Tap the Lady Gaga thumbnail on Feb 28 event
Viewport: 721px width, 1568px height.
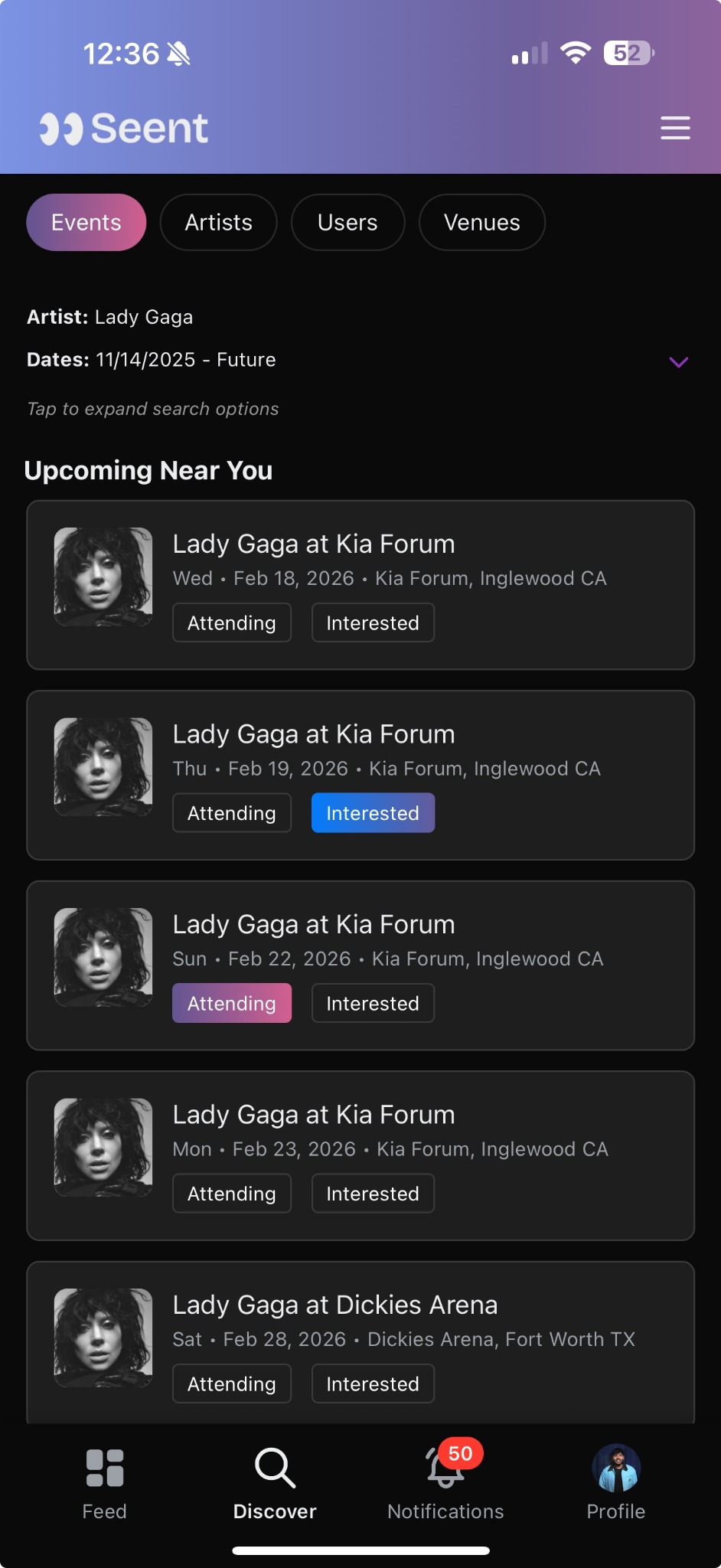point(103,1338)
